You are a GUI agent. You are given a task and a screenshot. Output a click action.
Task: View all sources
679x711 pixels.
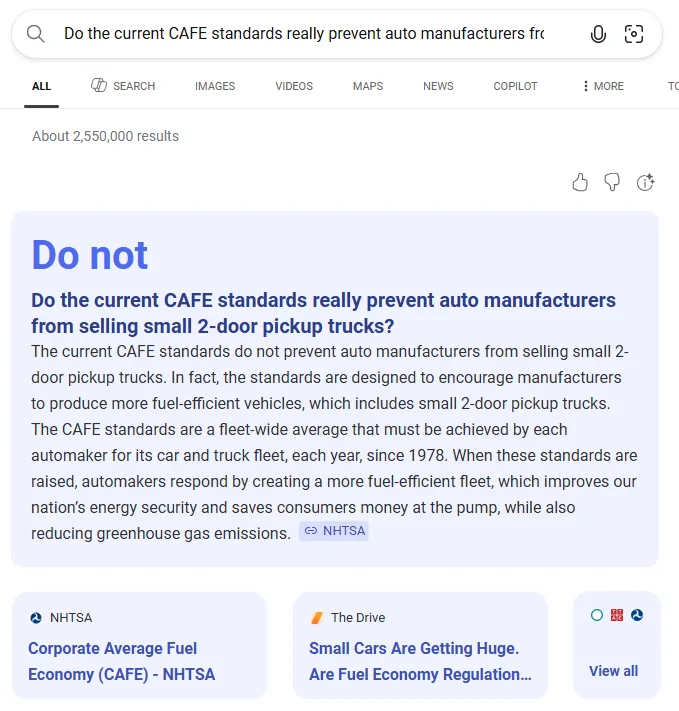pos(613,671)
